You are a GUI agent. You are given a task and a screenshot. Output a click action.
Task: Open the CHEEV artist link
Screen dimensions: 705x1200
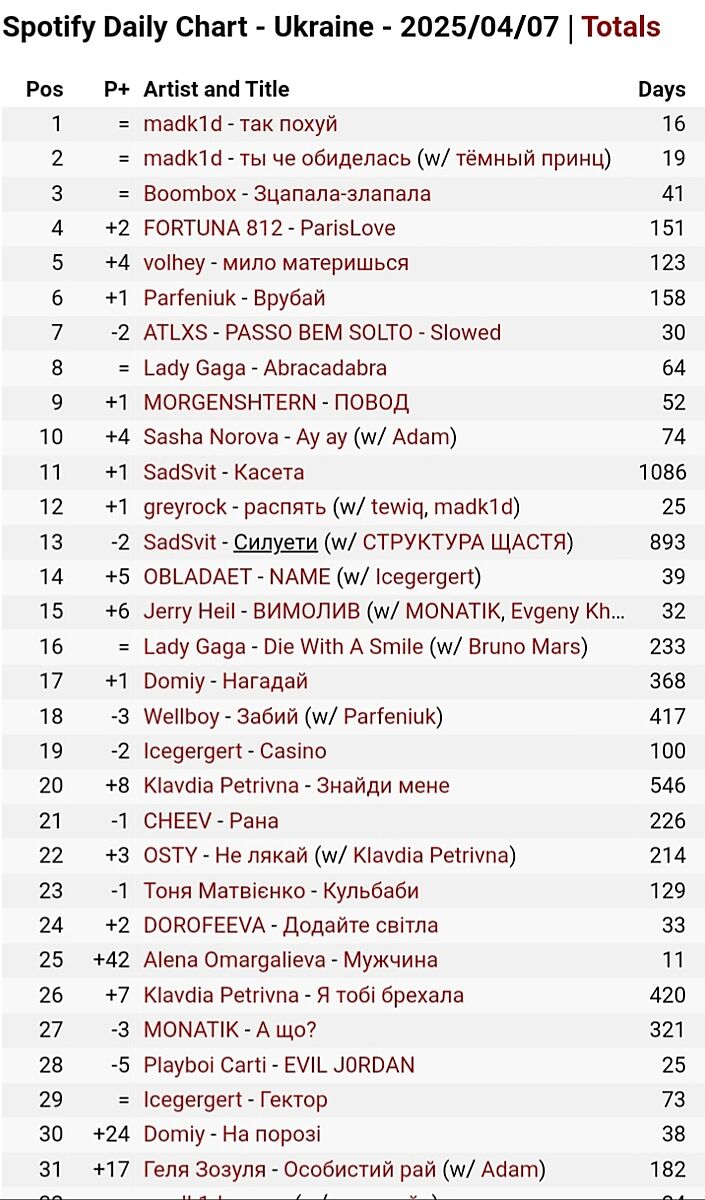[178, 821]
